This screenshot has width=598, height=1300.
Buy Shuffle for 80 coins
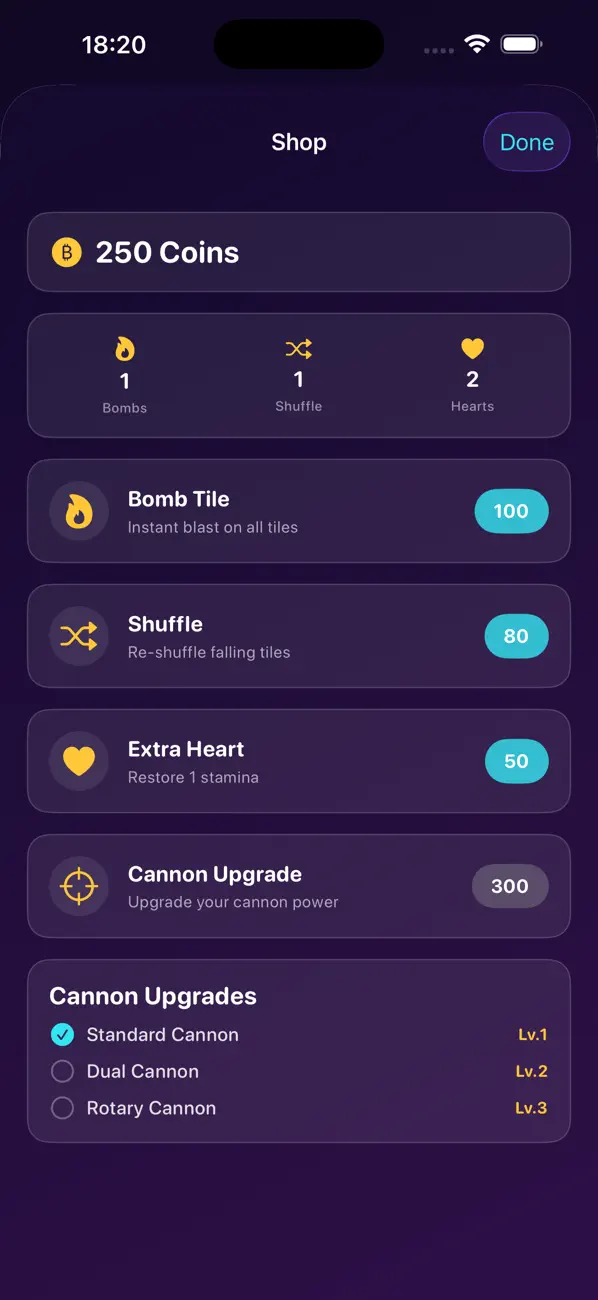click(x=516, y=636)
